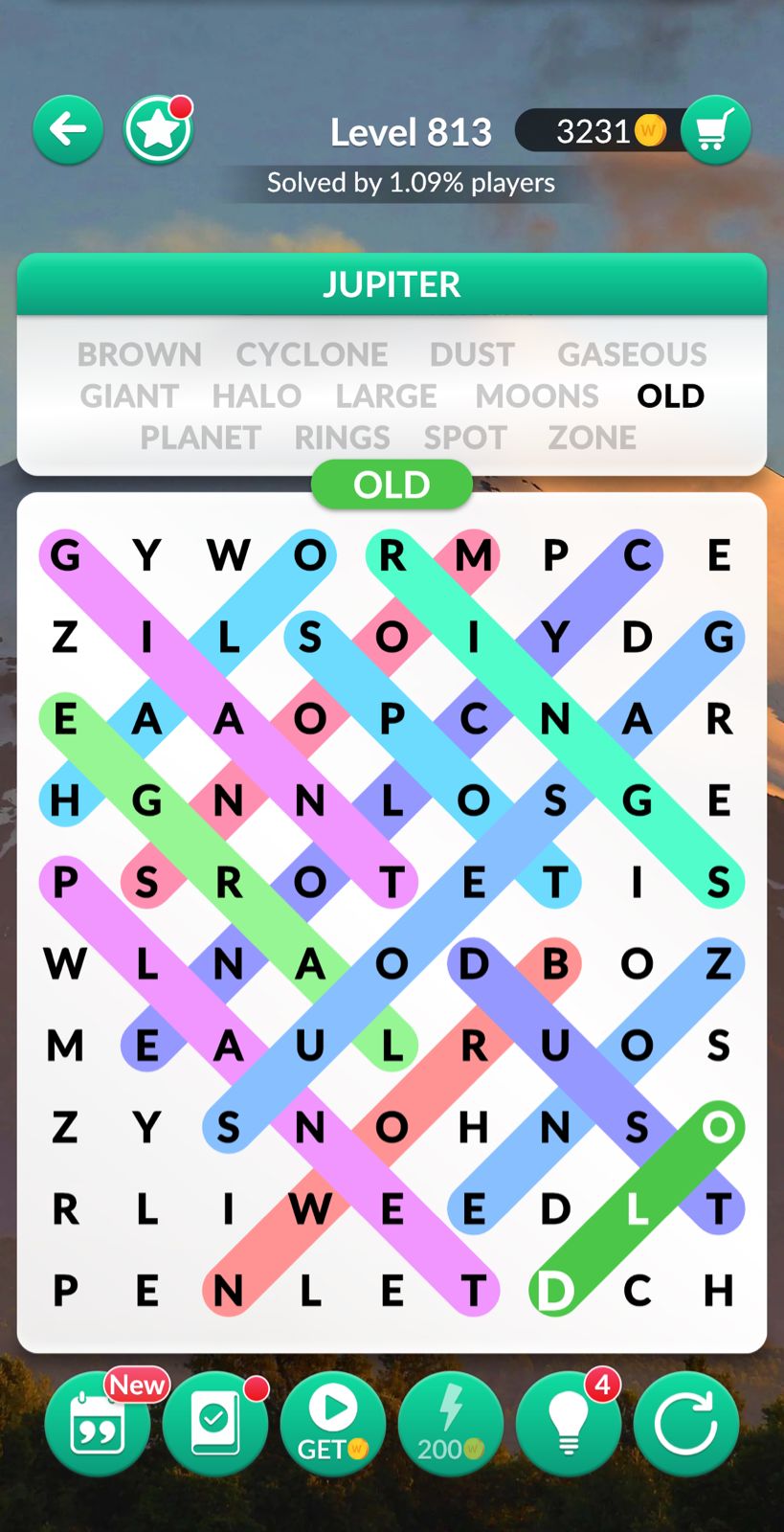Image resolution: width=784 pixels, height=1532 pixels.
Task: Open the daily calendar with New badge
Action: (98, 1424)
